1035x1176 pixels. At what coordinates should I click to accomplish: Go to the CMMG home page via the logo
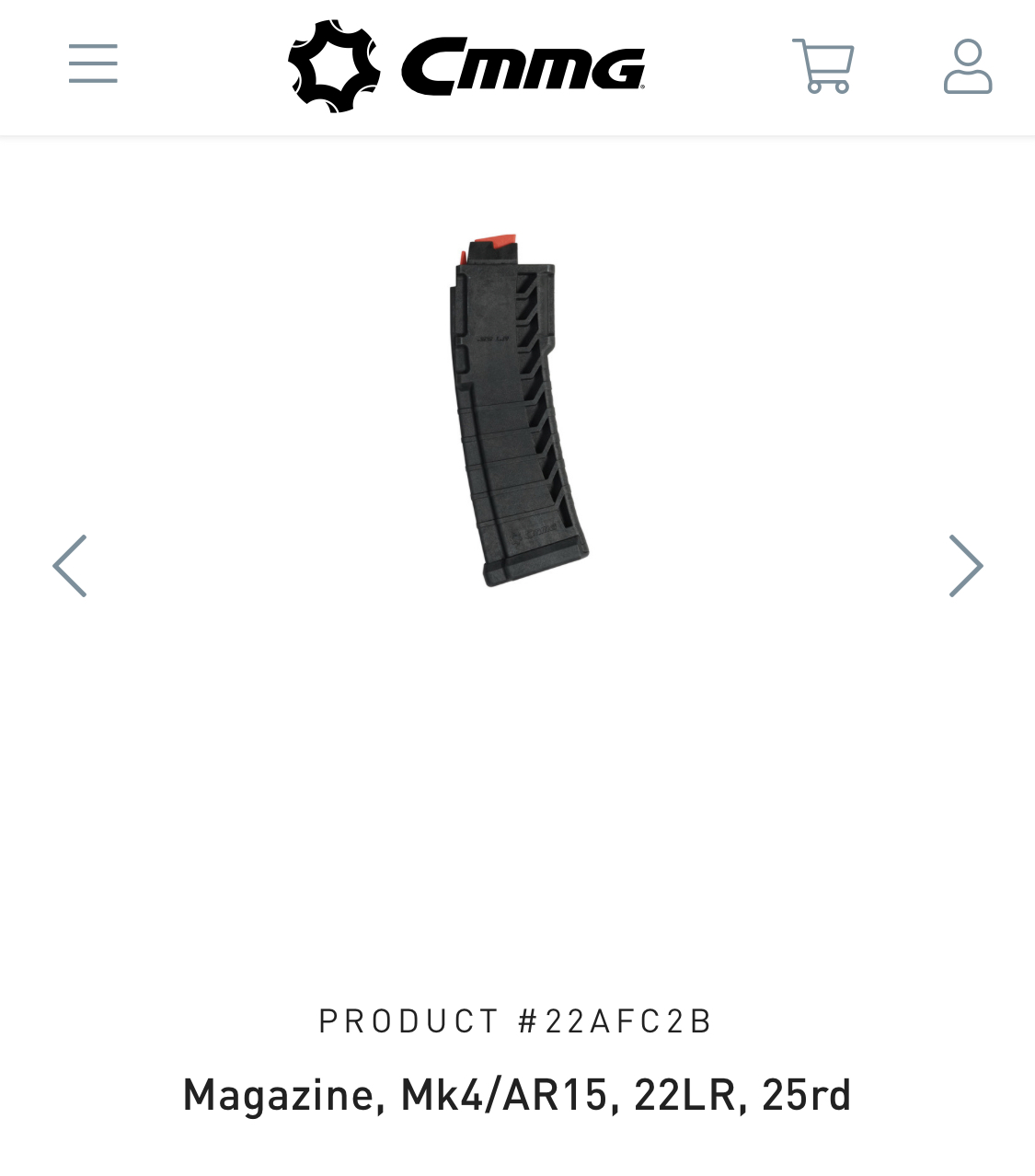click(466, 66)
